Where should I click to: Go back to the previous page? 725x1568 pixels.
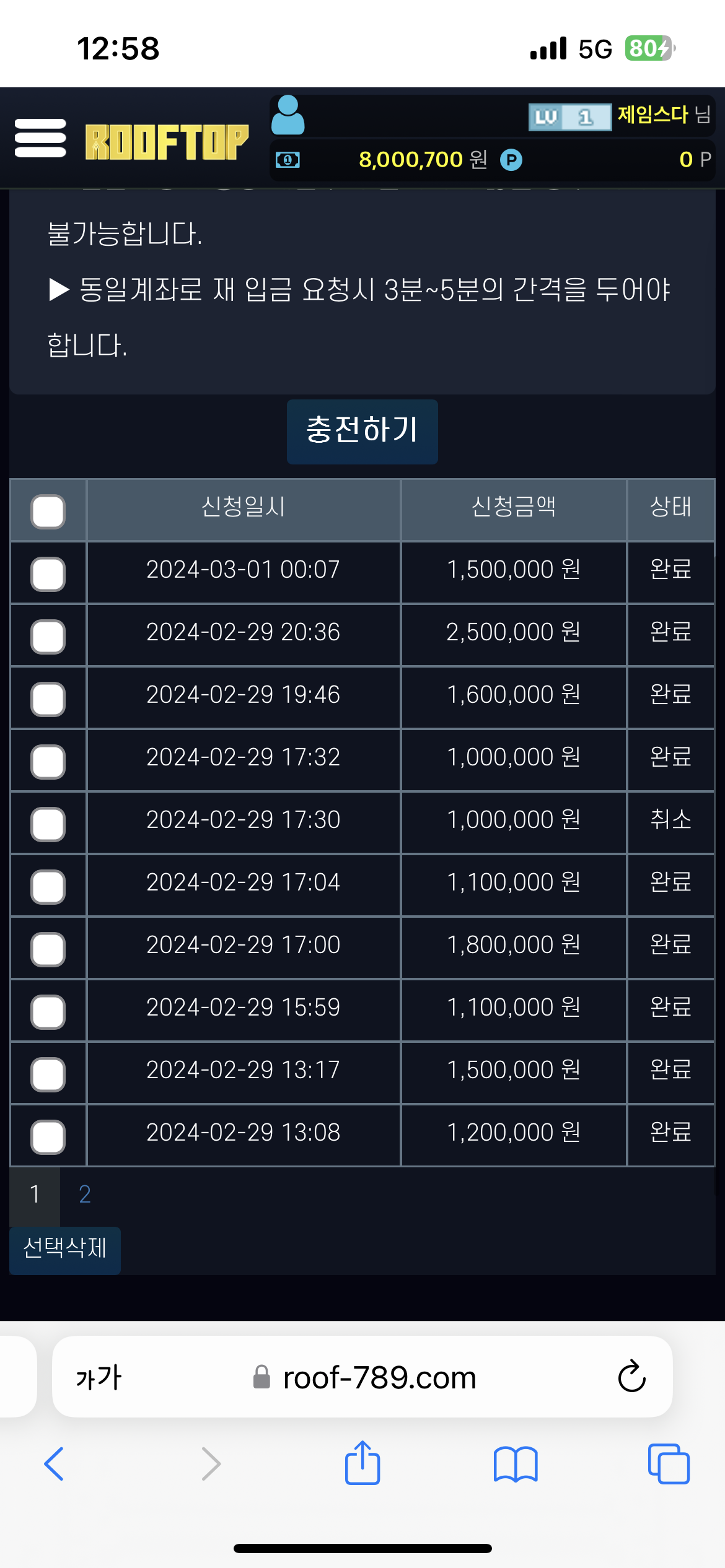pyautogui.click(x=55, y=1464)
